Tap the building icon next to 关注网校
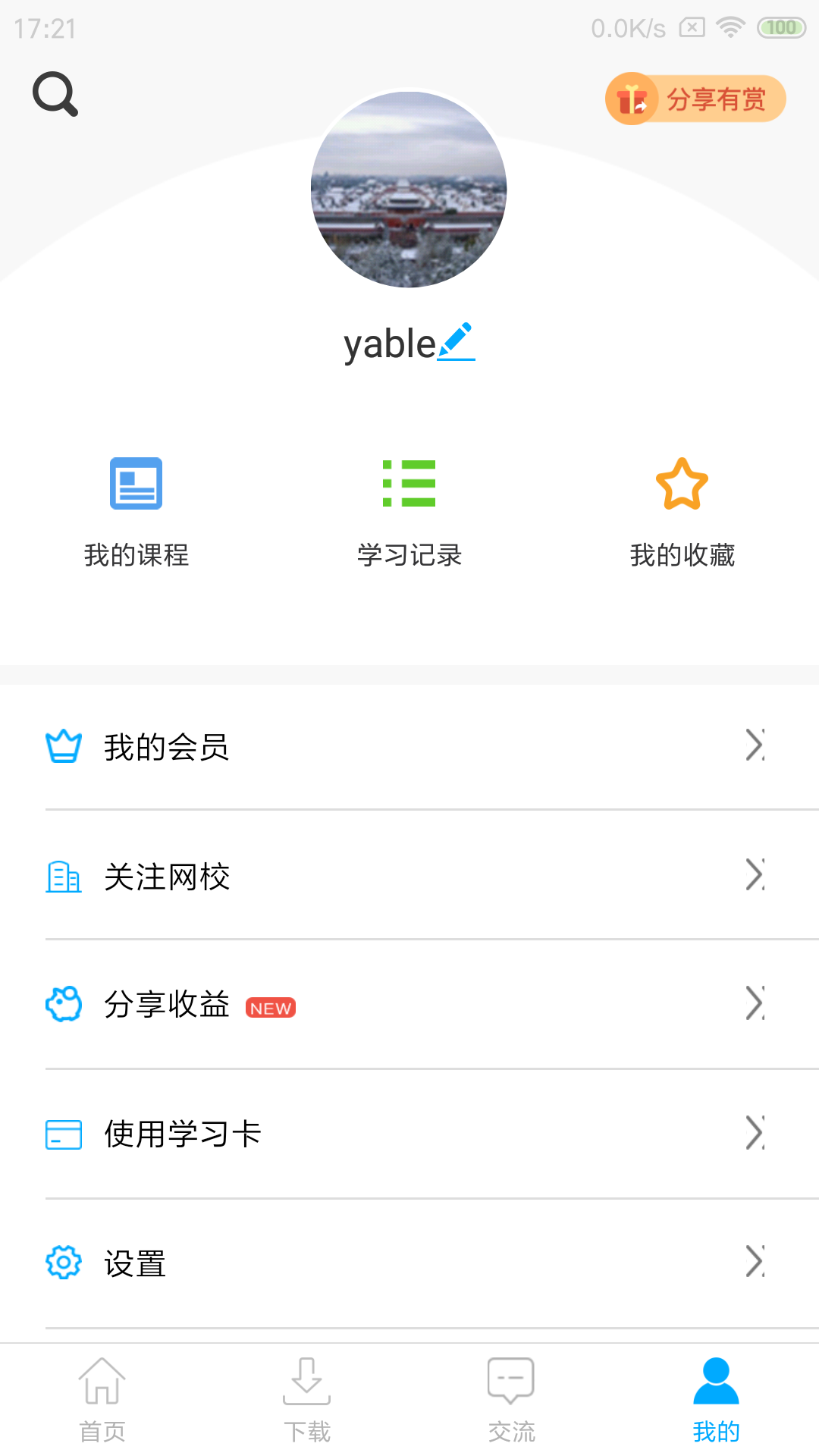819x1456 pixels. 64,877
